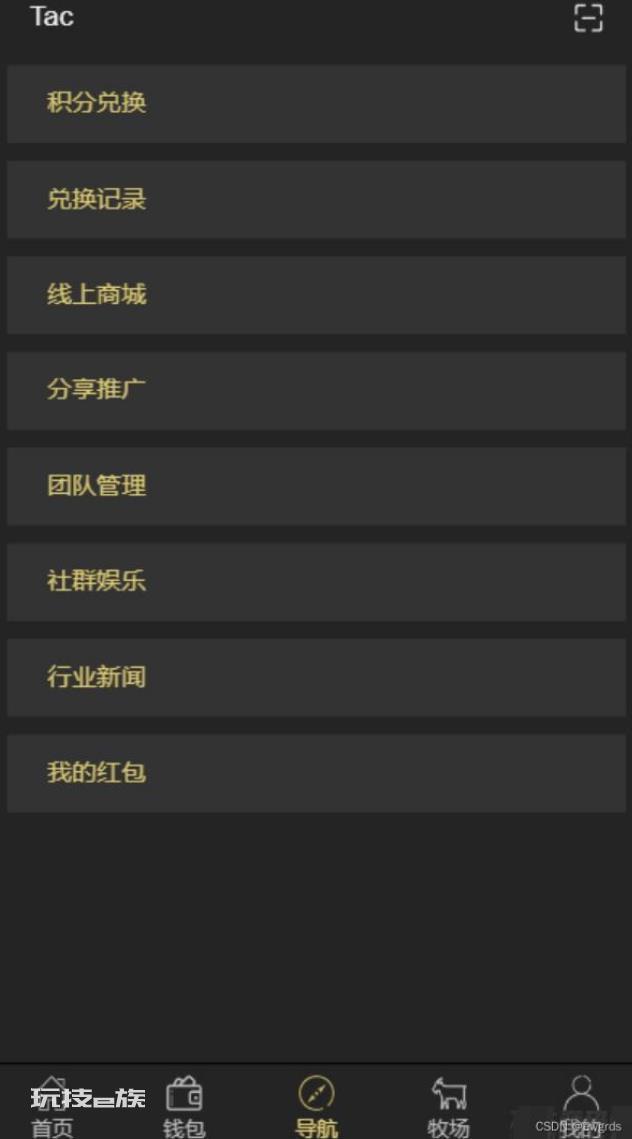Select 社群娱乐 (community entertainment)
This screenshot has width=632, height=1139.
click(316, 582)
